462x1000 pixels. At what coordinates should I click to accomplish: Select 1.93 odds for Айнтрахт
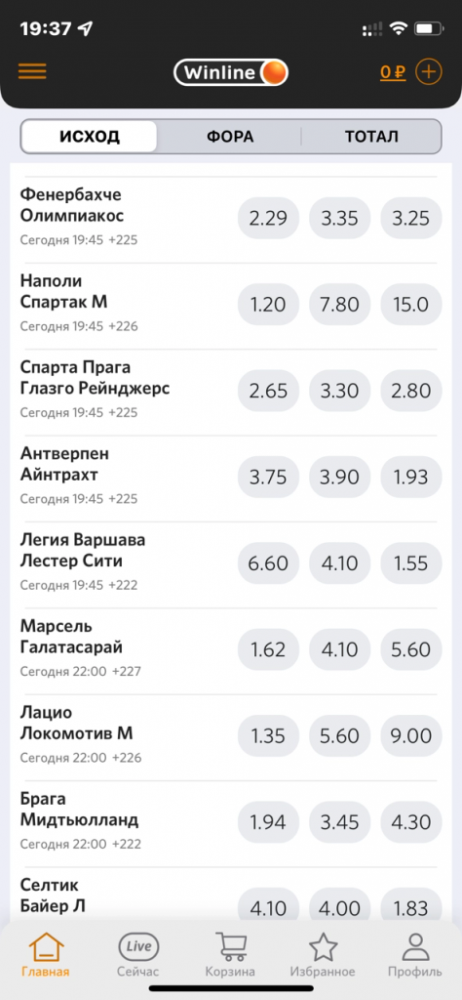coord(411,477)
